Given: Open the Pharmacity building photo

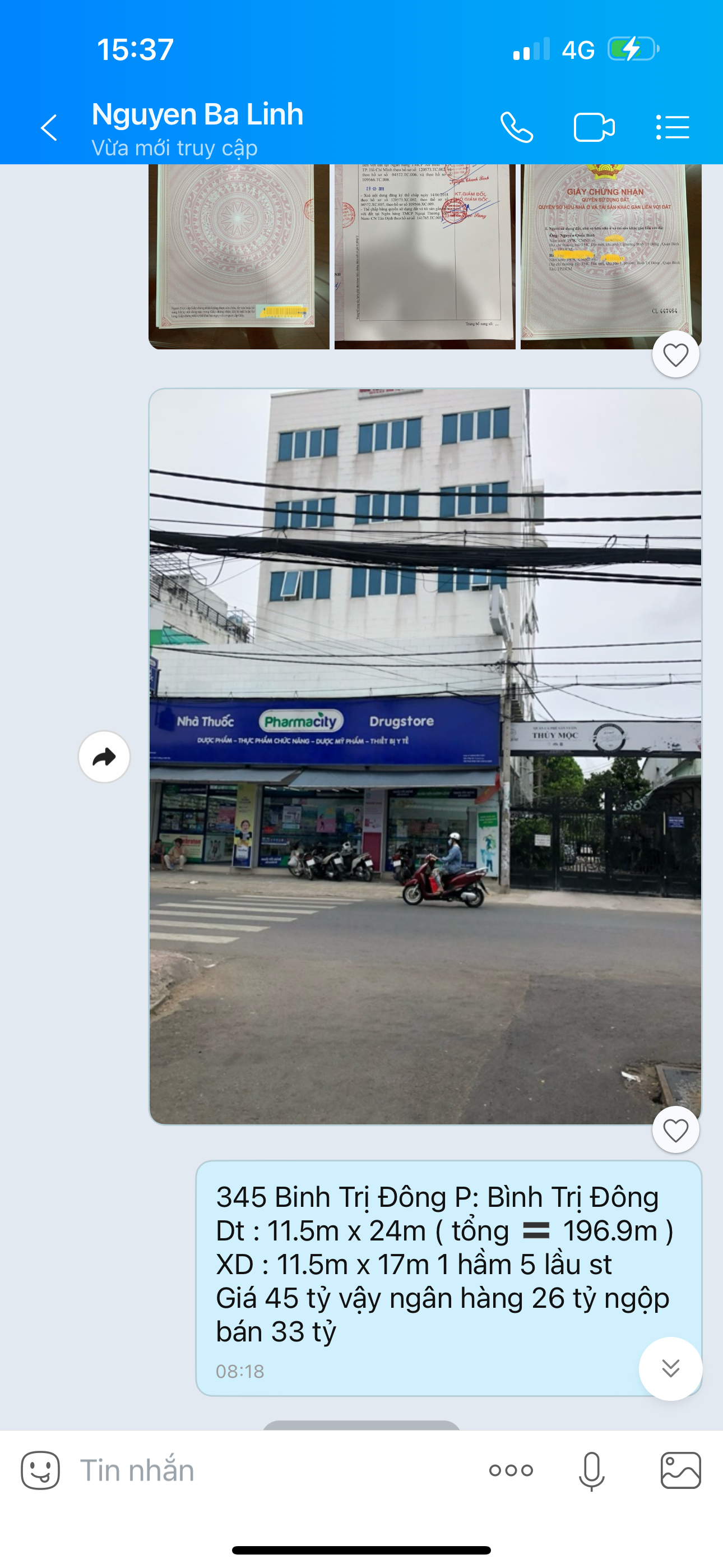Looking at the screenshot, I should 425,756.
